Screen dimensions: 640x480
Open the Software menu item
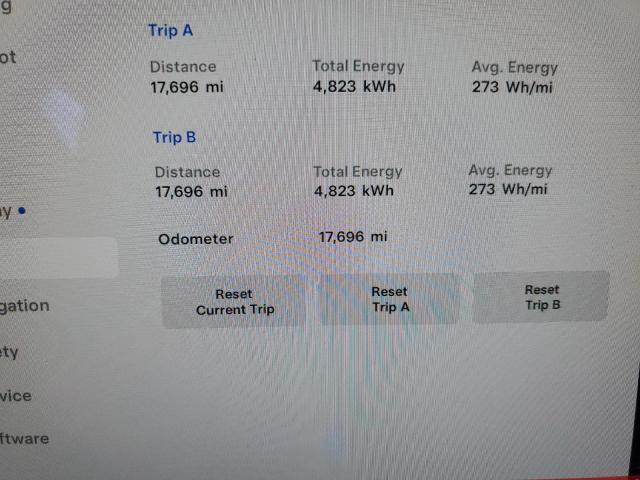25,438
